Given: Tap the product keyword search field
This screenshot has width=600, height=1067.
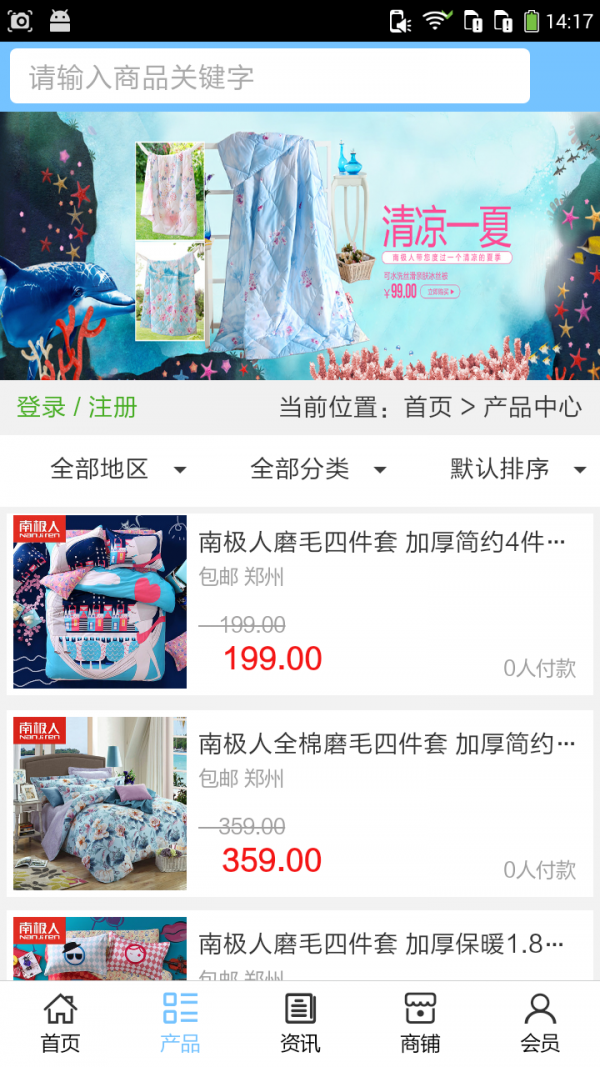Looking at the screenshot, I should [x=270, y=76].
